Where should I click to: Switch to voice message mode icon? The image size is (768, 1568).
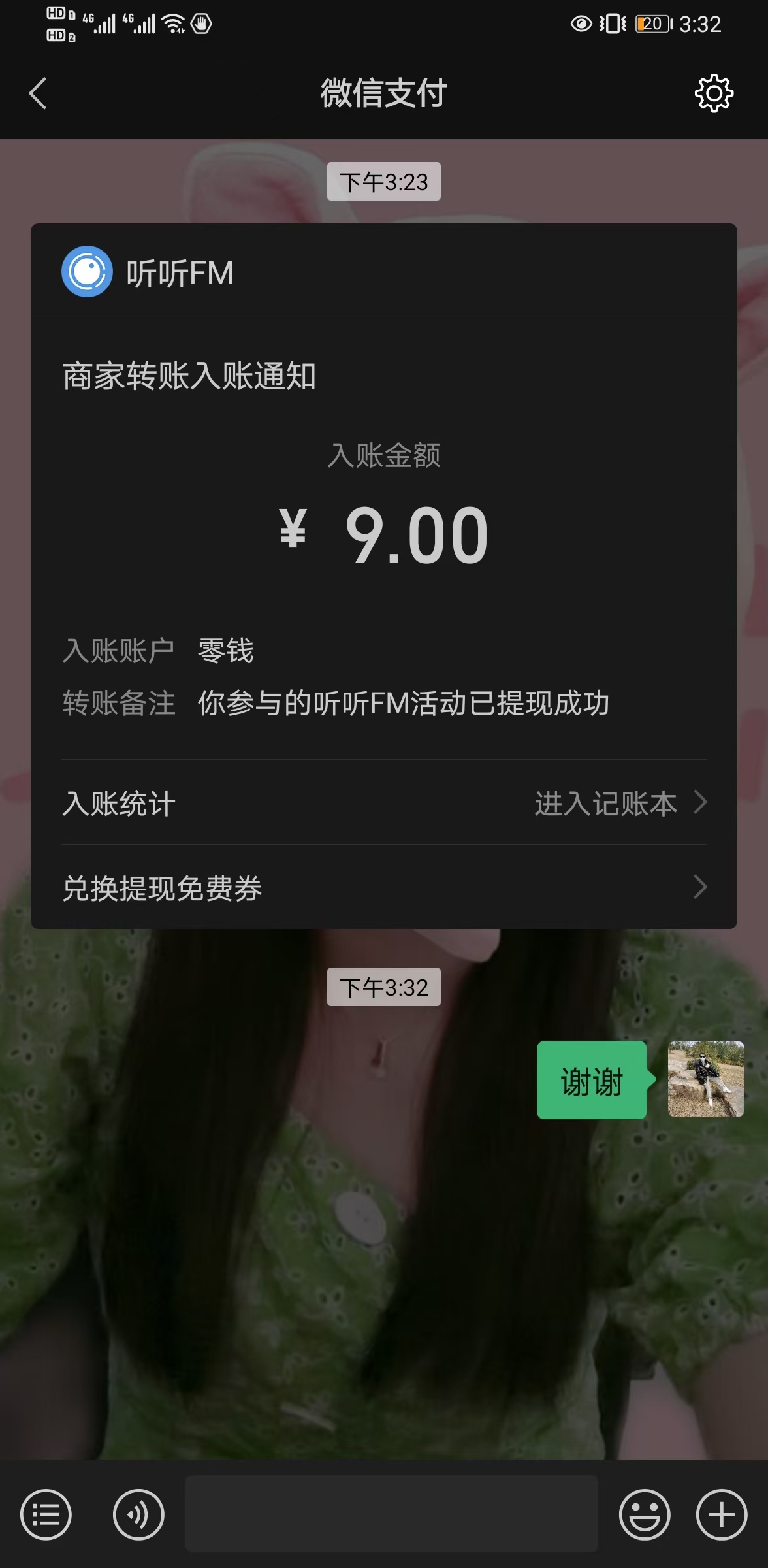[x=137, y=1514]
